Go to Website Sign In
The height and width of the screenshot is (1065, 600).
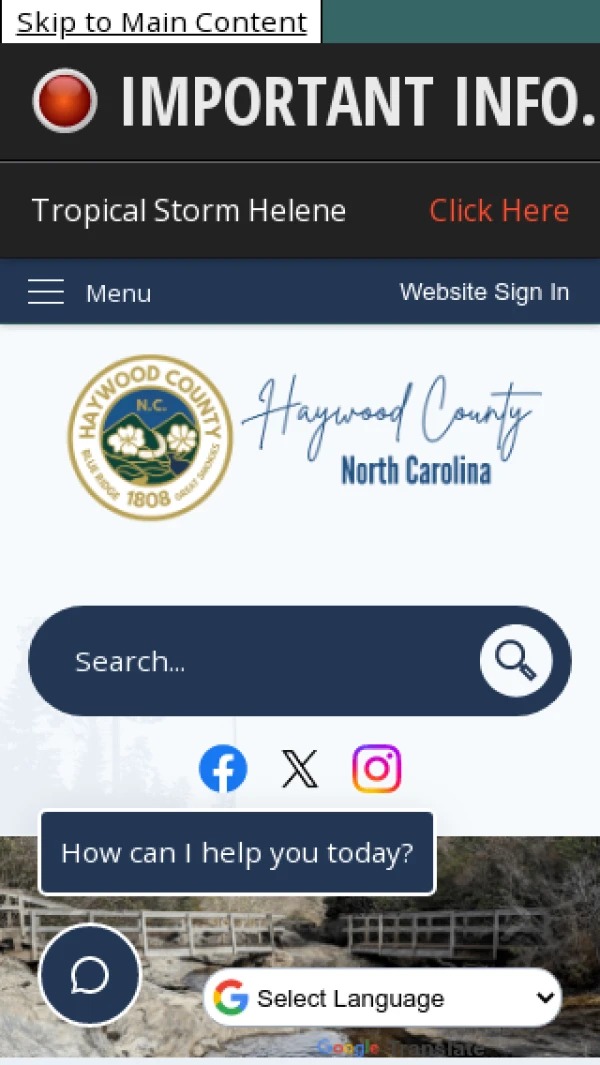tap(484, 292)
